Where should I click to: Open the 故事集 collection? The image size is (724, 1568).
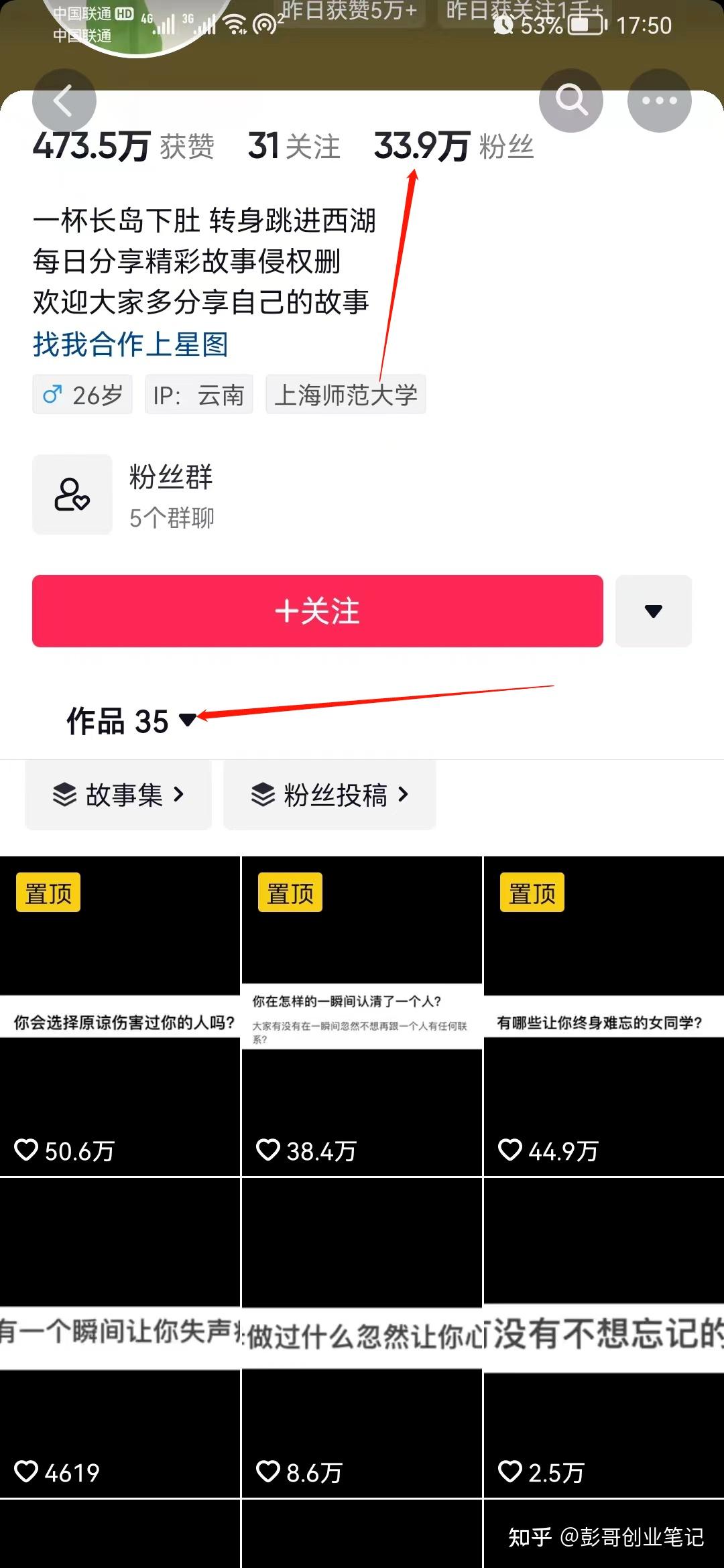click(x=119, y=795)
